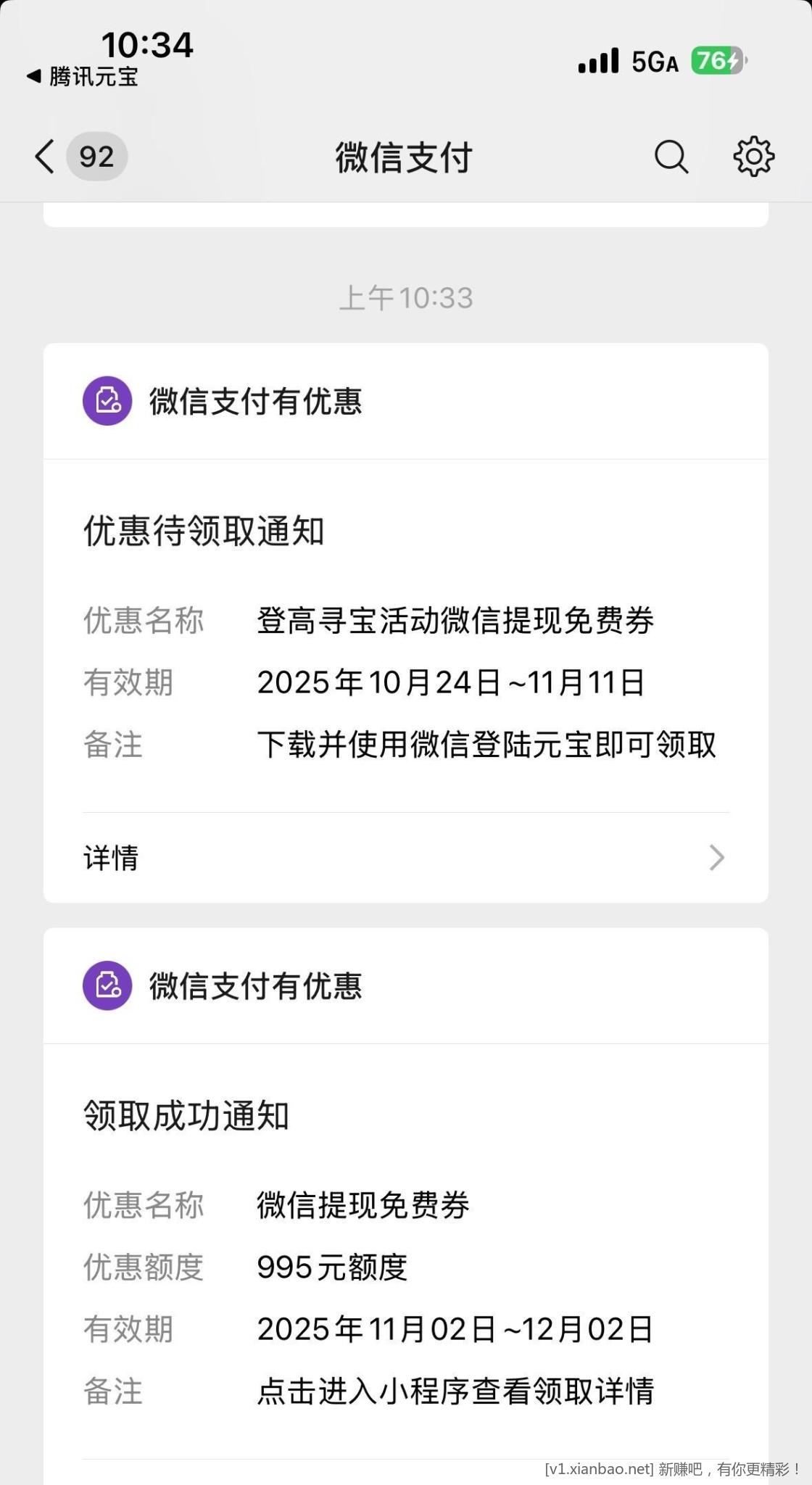
Task: Click the purple coupon icon on the first message
Action: pos(107,402)
